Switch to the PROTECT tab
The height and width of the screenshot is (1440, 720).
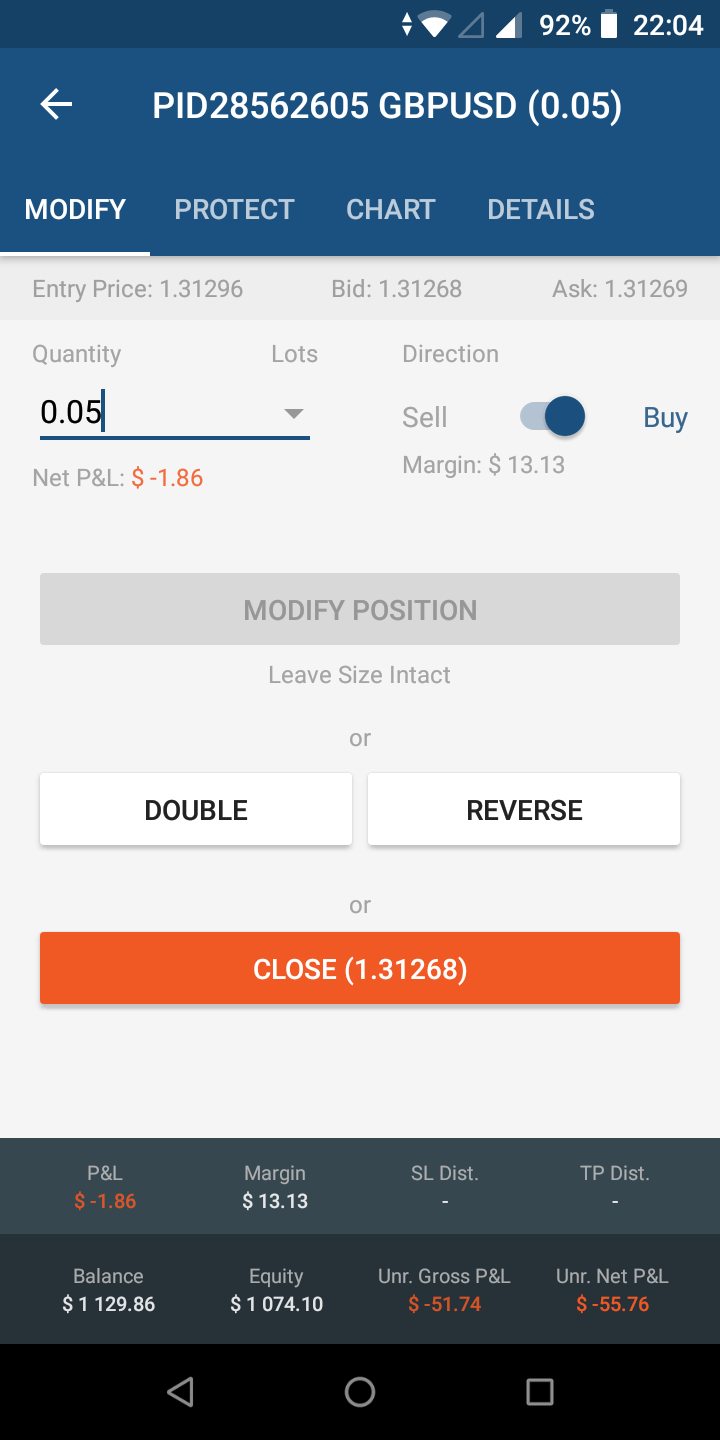pos(234,209)
